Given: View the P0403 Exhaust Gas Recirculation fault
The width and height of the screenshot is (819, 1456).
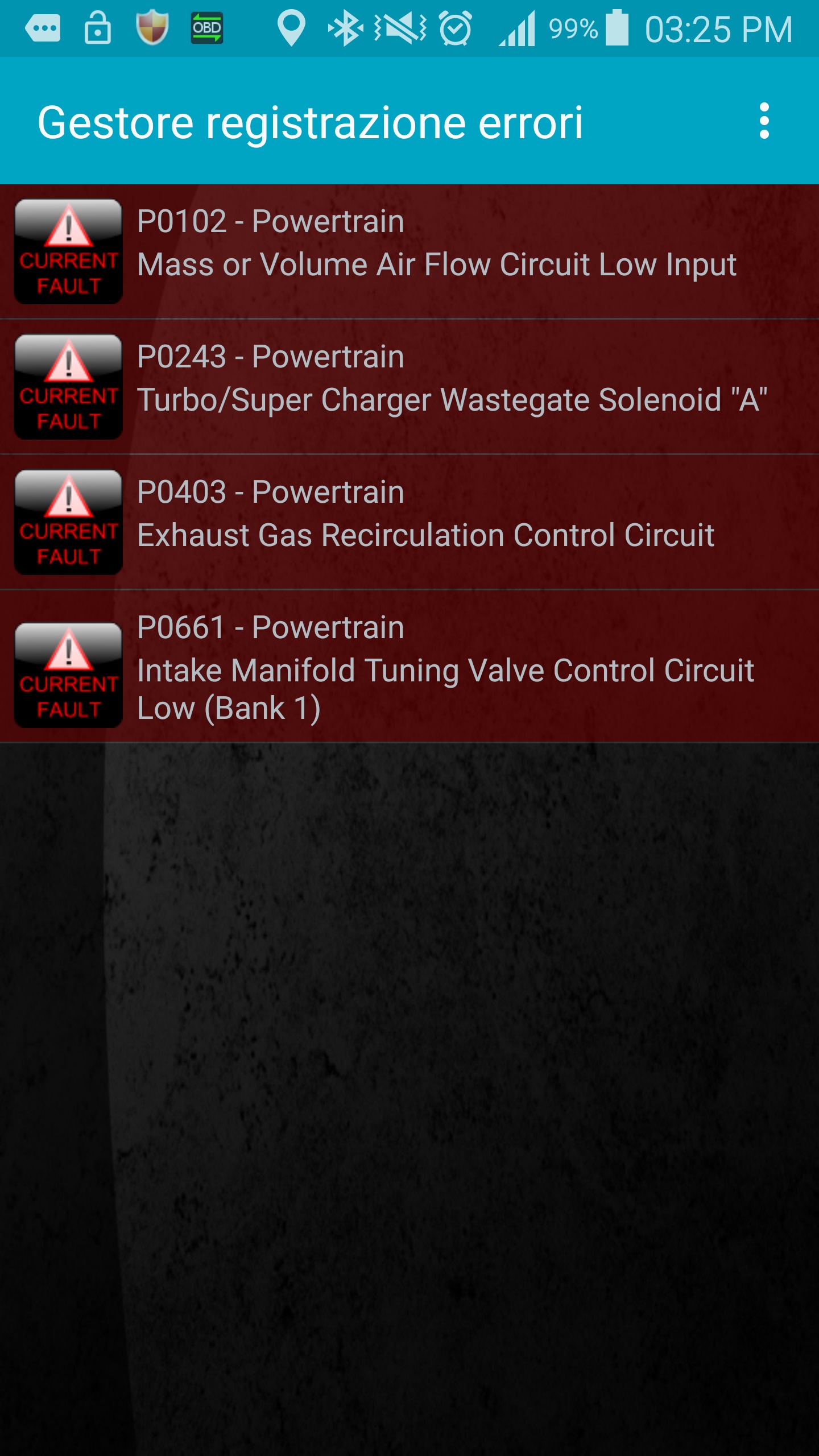Looking at the screenshot, I should coord(409,522).
